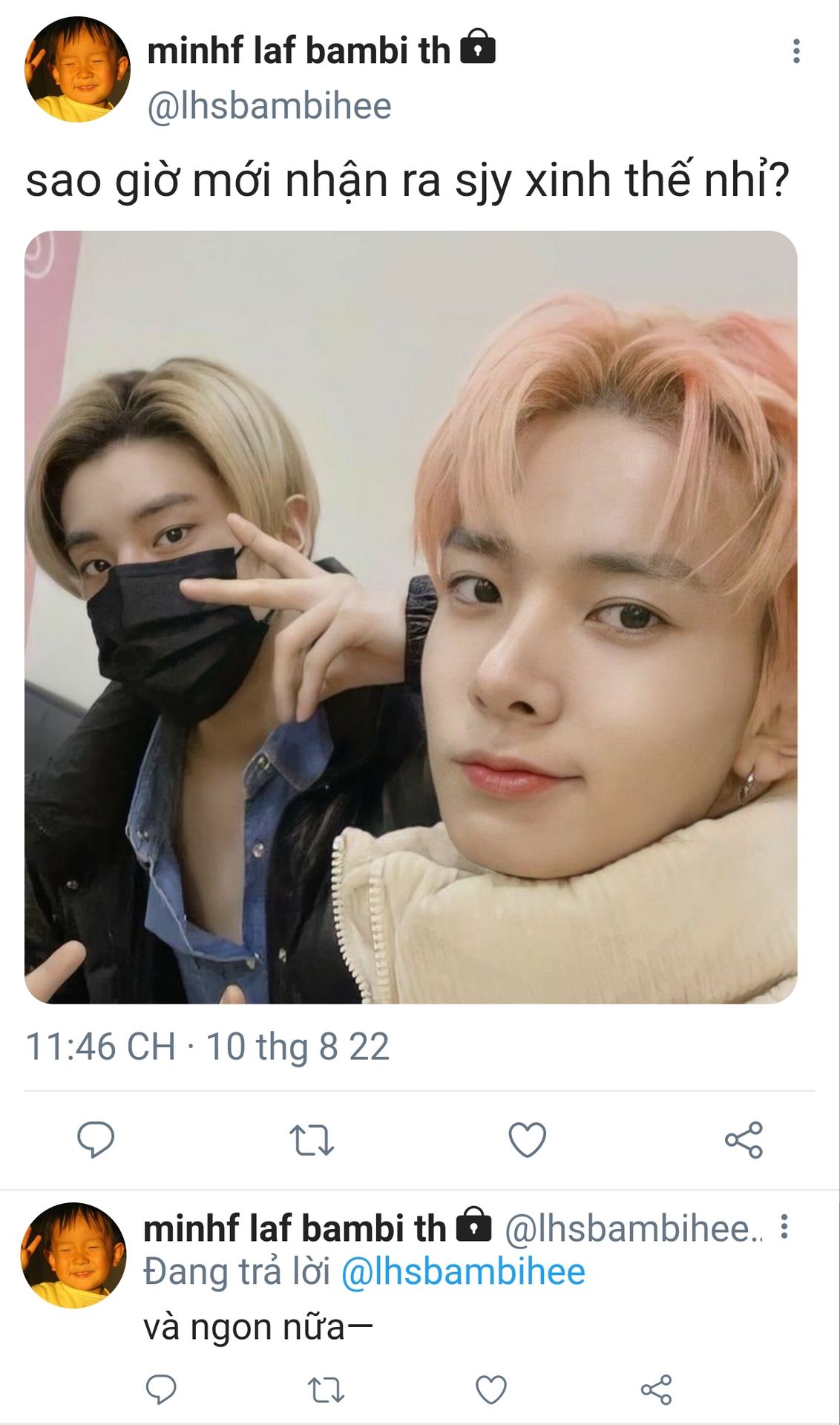This screenshot has width=840, height=1425.
Task: Retweet the main tweet
Action: (x=312, y=1141)
